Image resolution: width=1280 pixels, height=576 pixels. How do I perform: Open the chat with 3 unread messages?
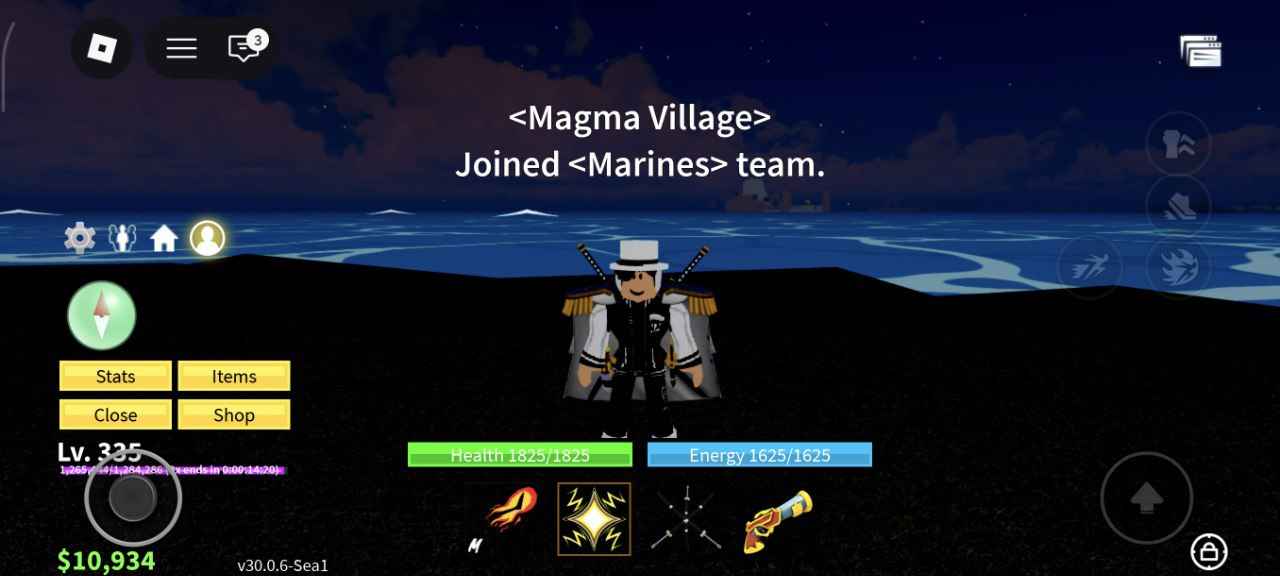pos(245,48)
